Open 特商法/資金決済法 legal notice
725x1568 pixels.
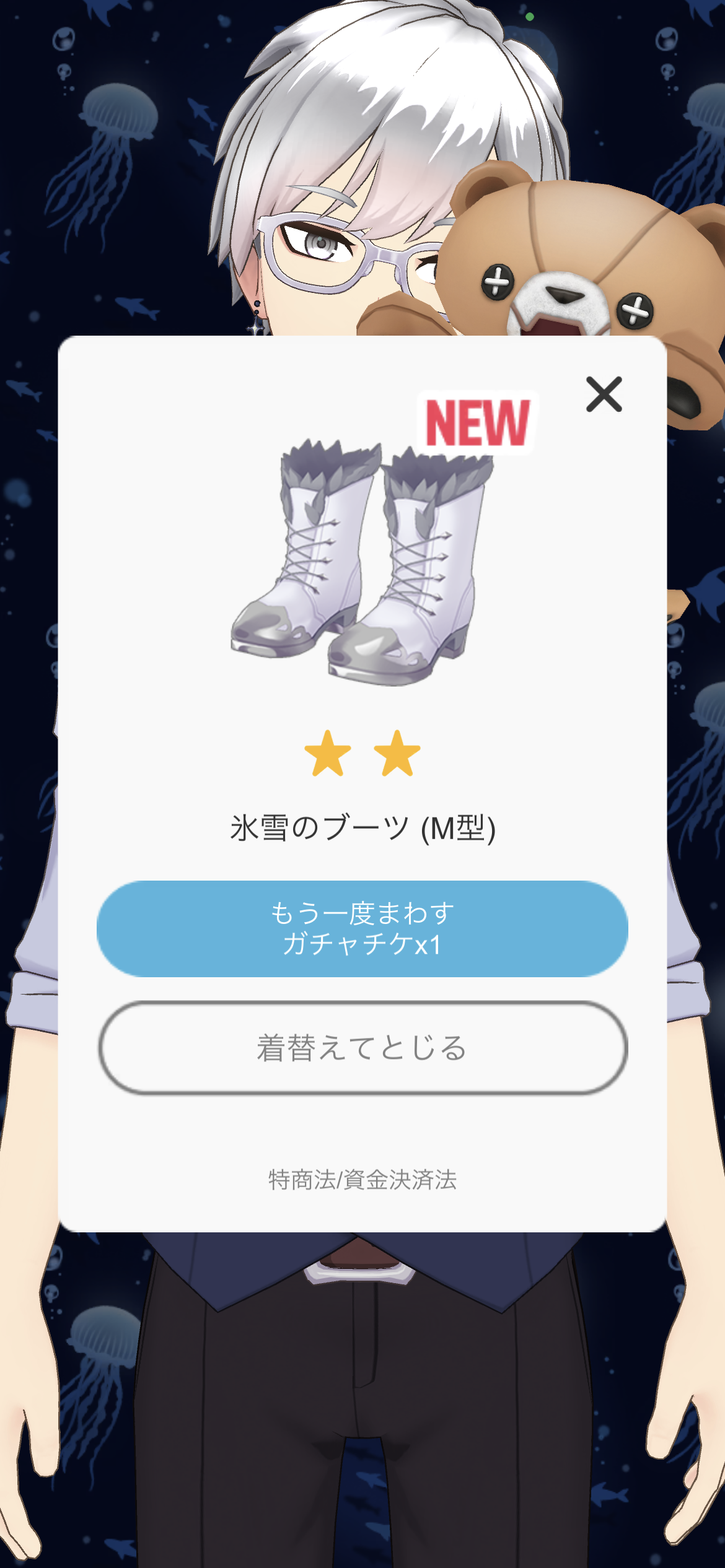coord(362,1180)
